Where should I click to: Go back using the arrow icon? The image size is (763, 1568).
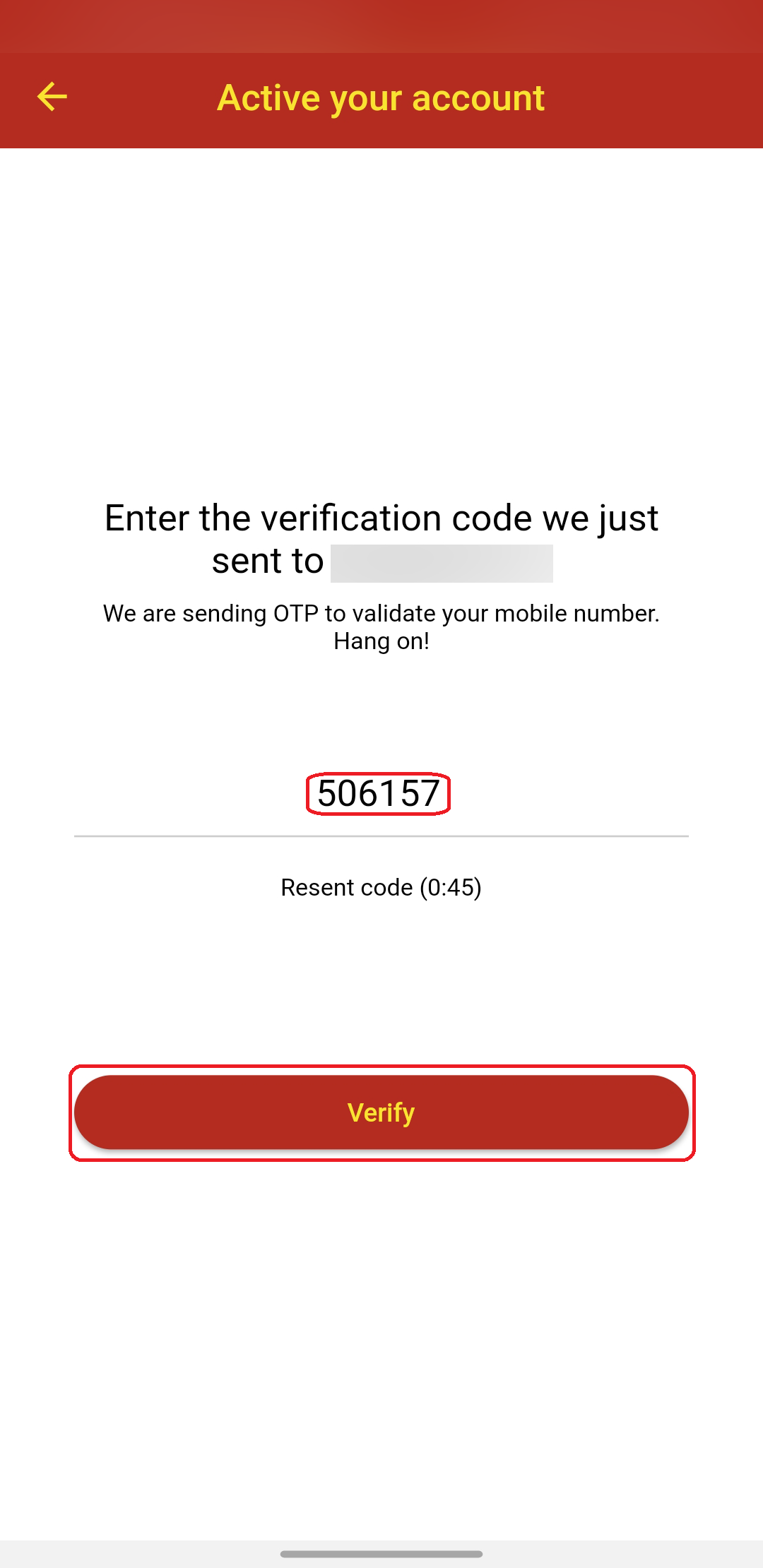tap(52, 97)
